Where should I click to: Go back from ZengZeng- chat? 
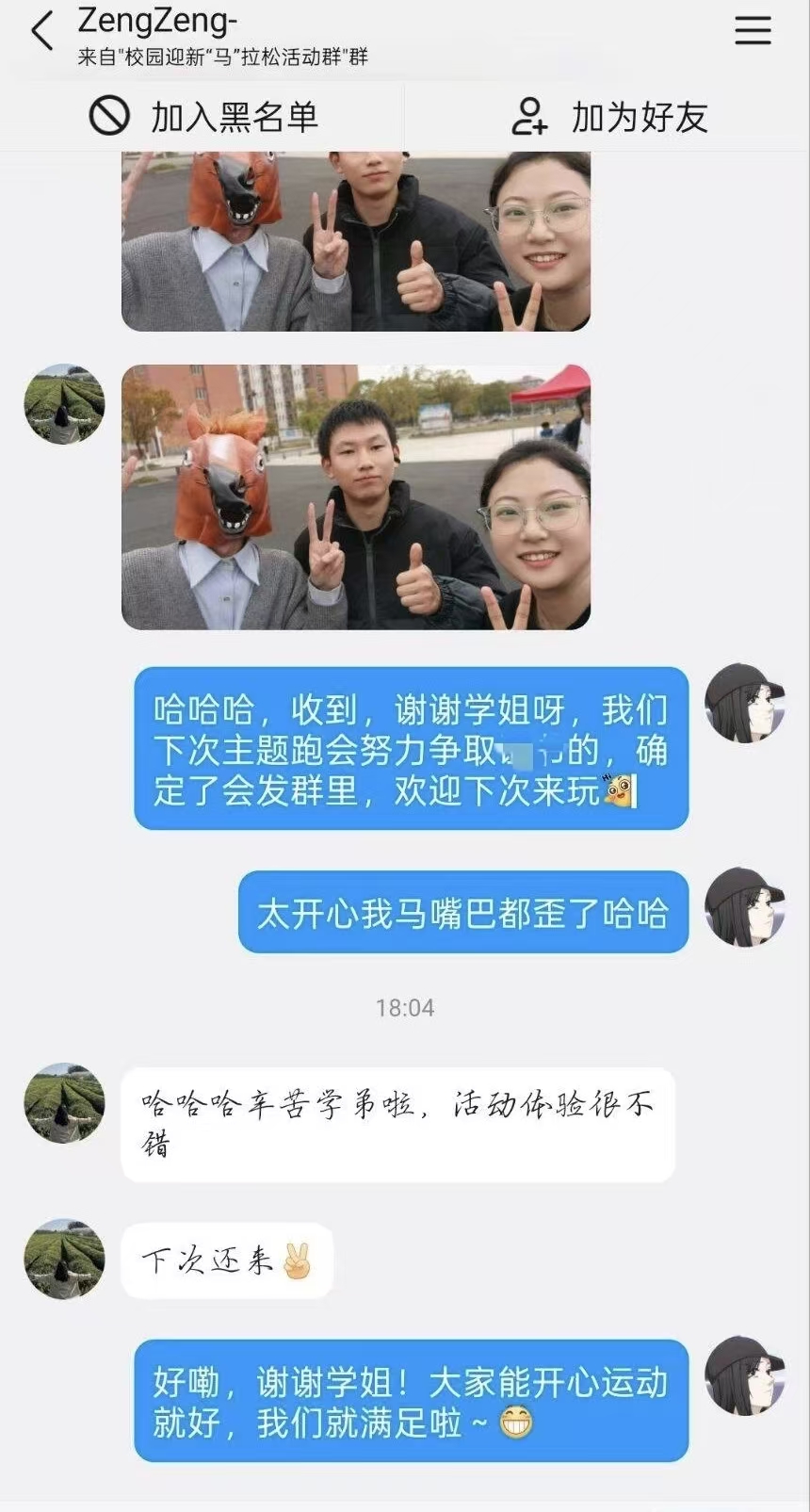(42, 31)
